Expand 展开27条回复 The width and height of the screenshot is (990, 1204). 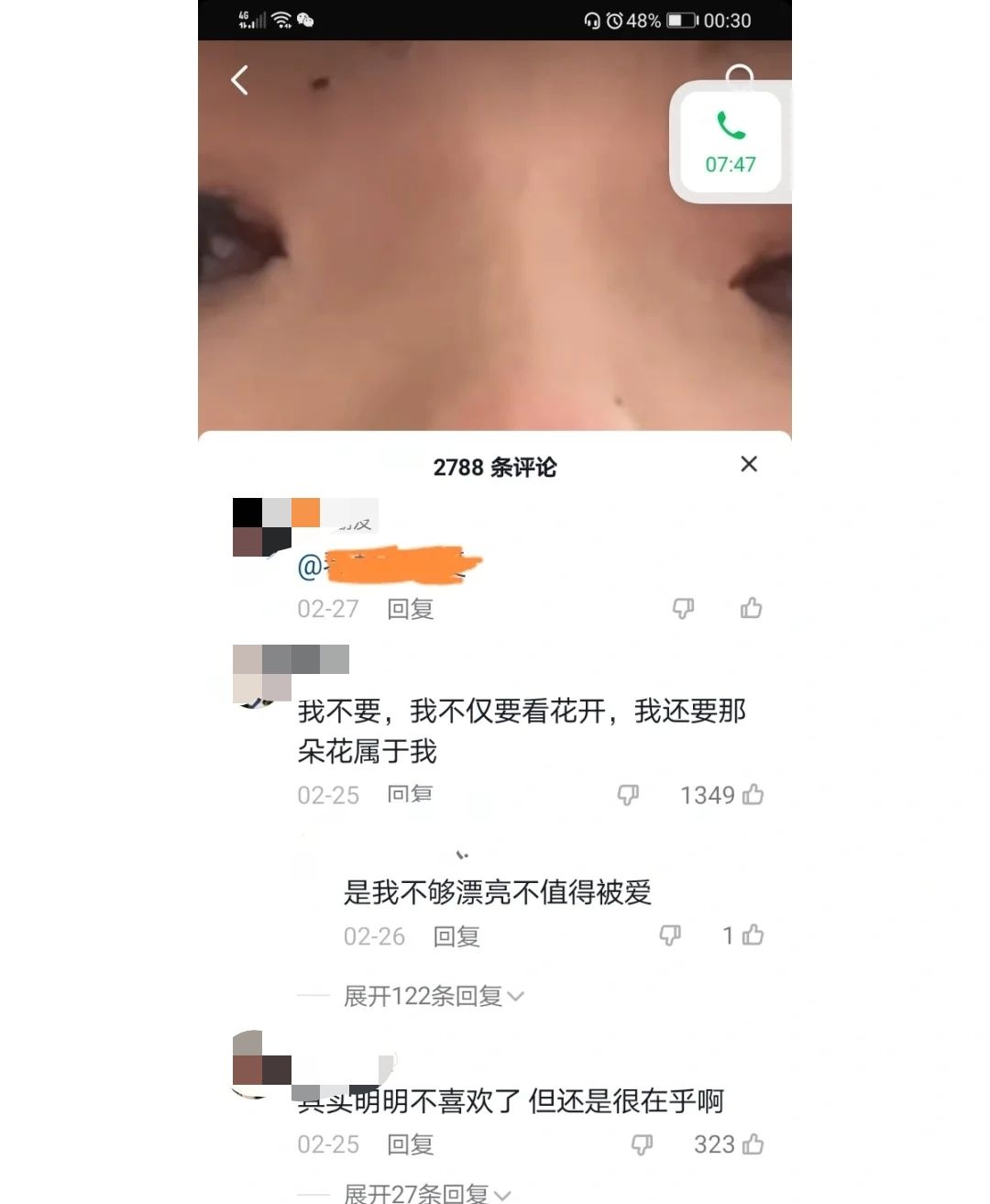point(426,1193)
